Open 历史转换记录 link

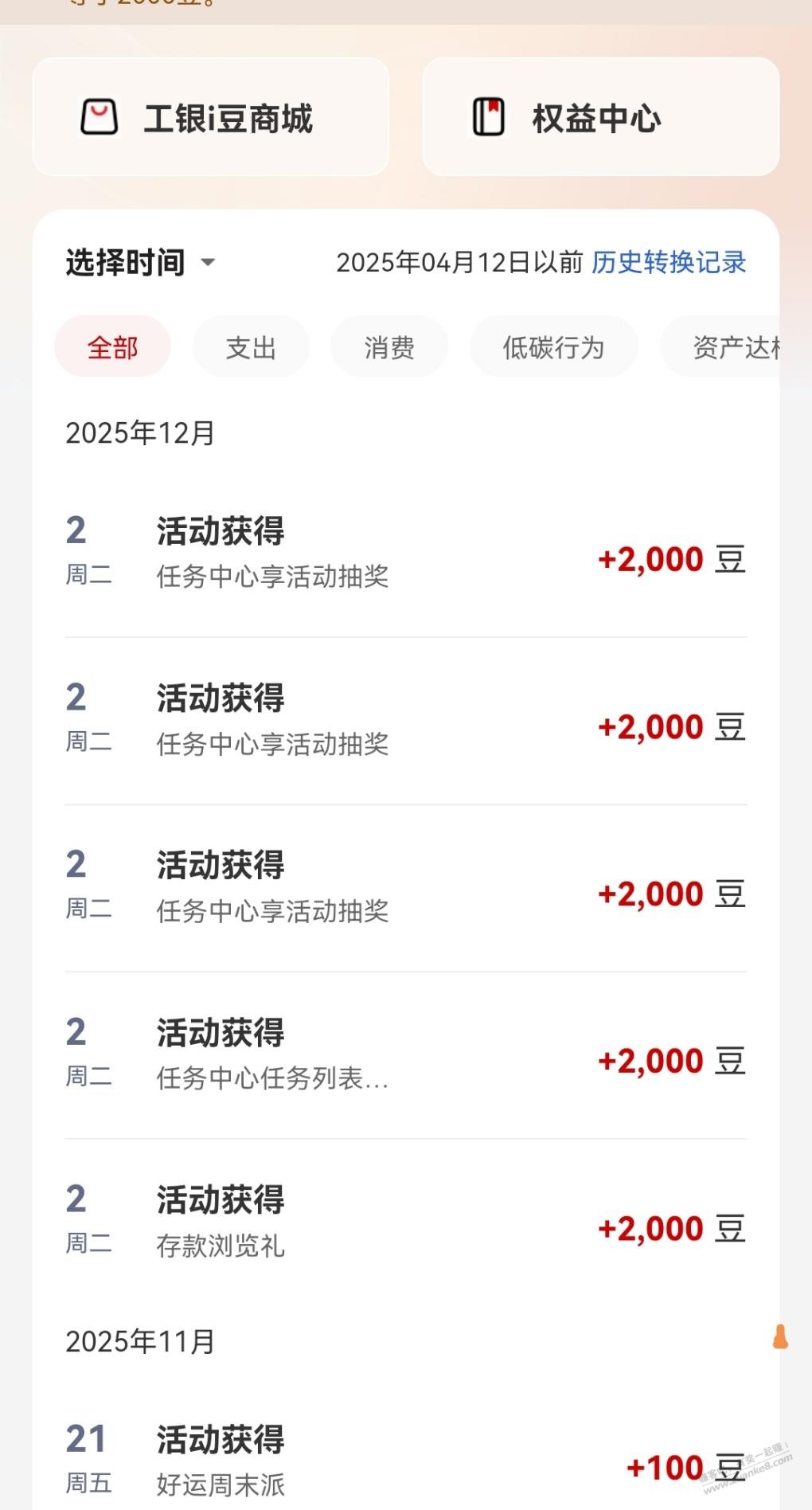(668, 262)
